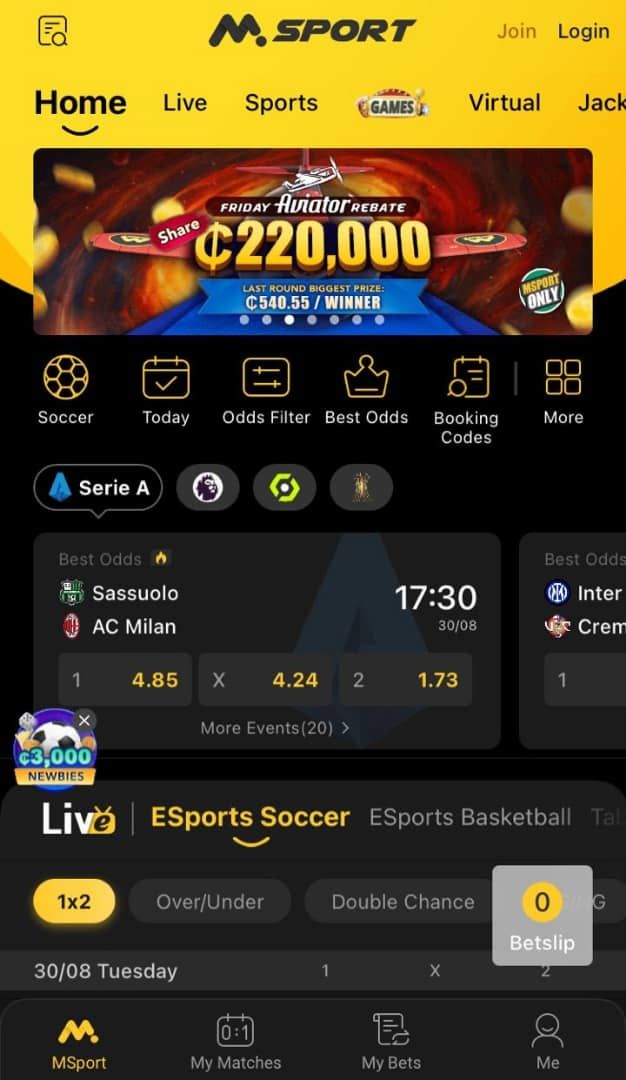The image size is (626, 1080).
Task: Open More Events(20)
Action: pos(275,728)
